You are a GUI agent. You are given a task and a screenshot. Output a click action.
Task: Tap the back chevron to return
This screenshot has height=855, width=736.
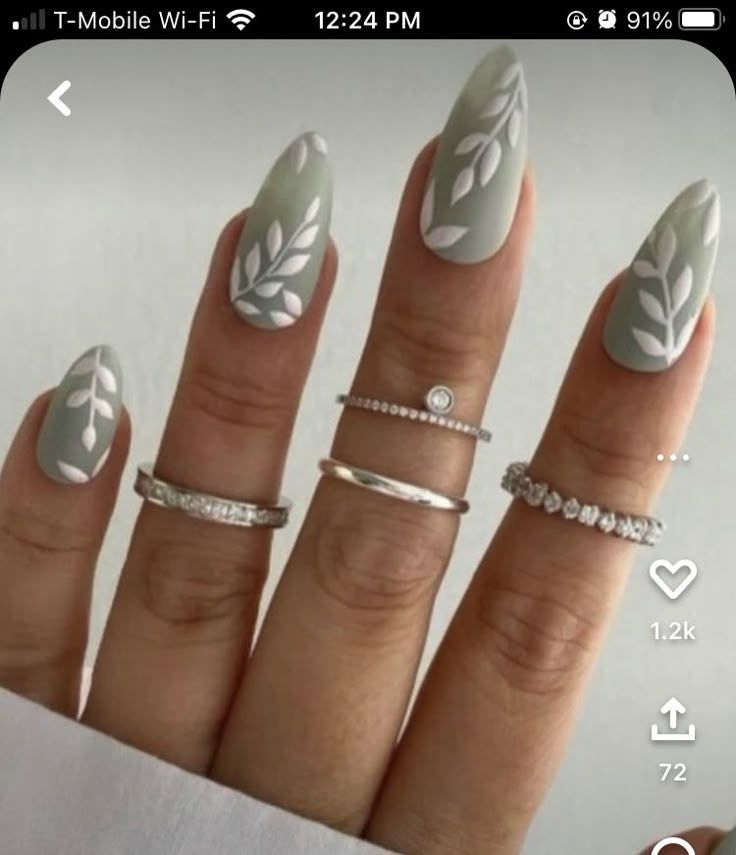60,97
